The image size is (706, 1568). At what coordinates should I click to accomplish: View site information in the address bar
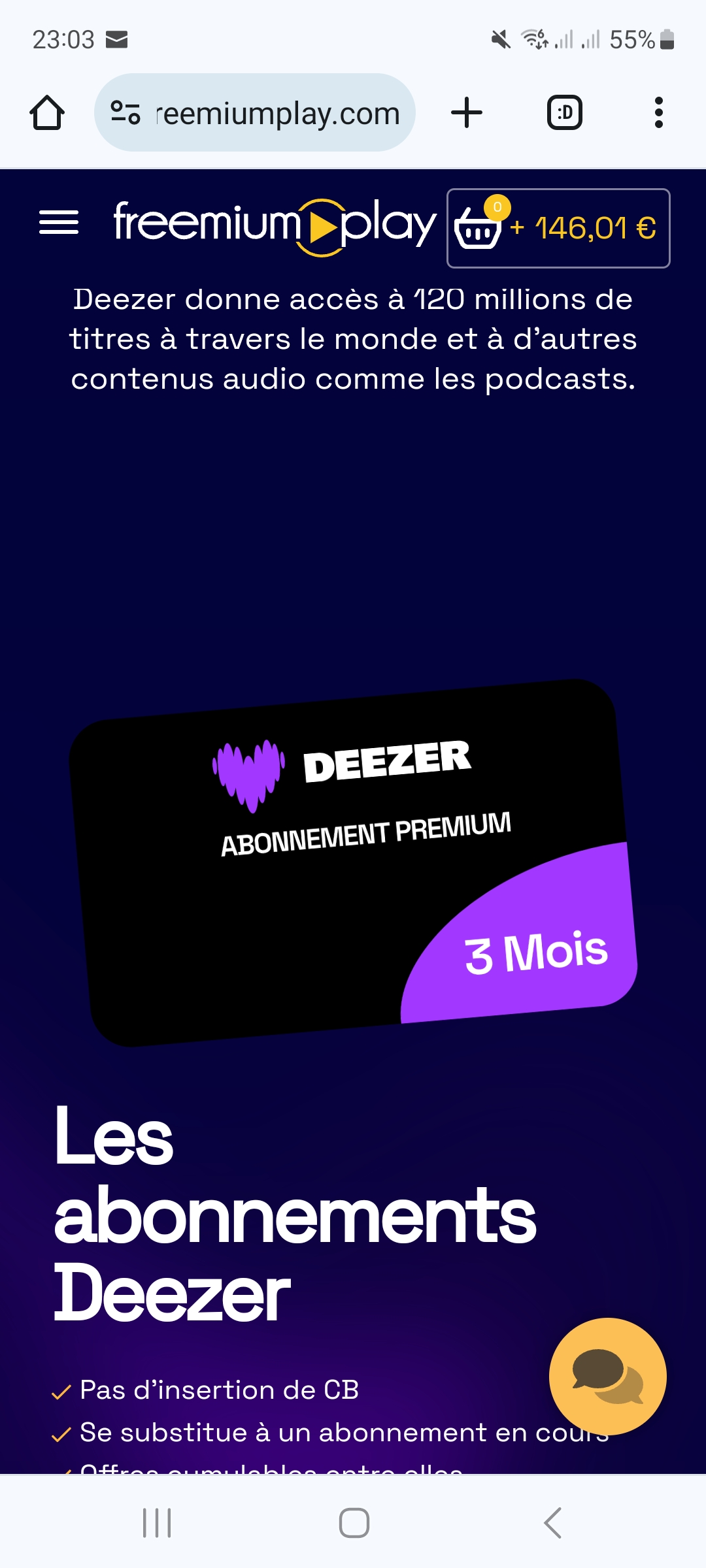[x=125, y=112]
